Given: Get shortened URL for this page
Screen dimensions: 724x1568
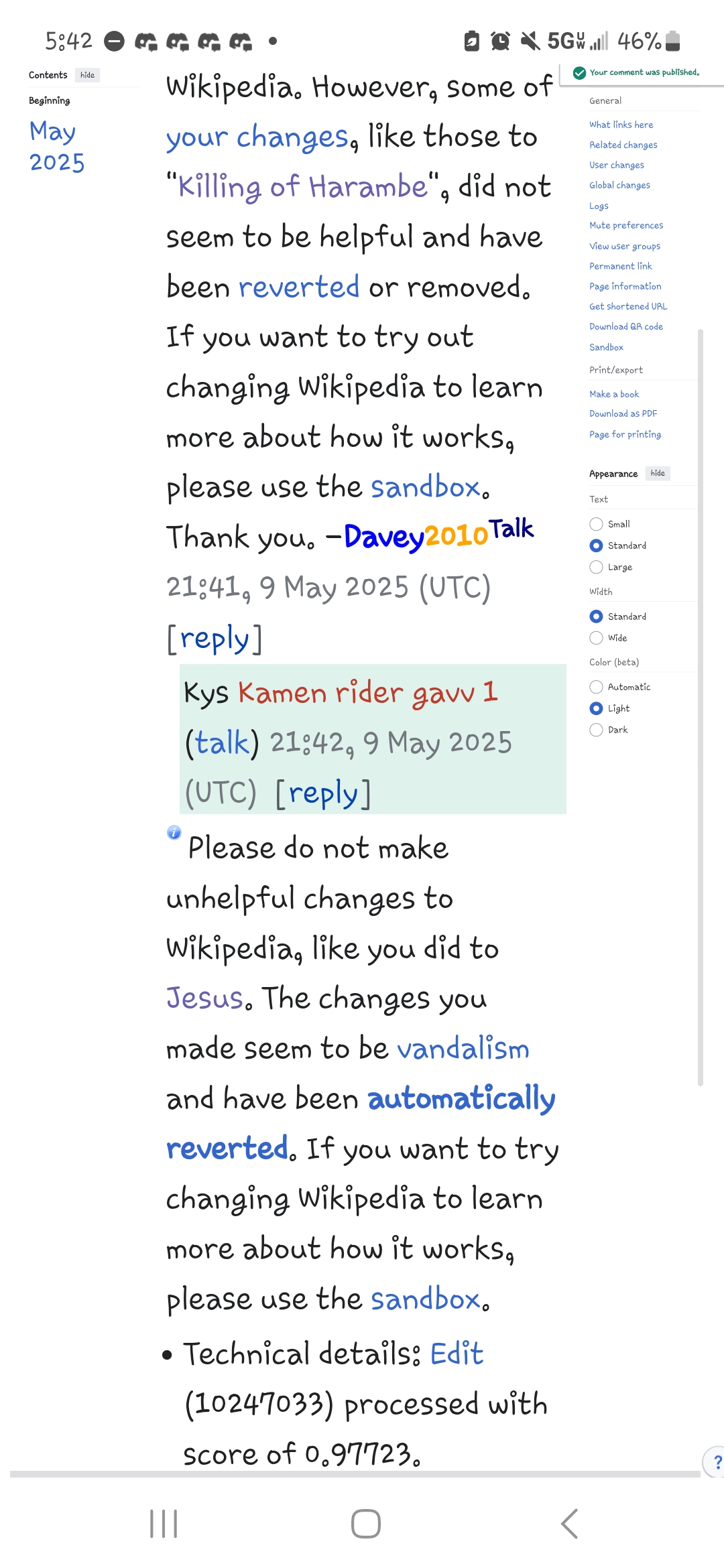Looking at the screenshot, I should tap(628, 306).
